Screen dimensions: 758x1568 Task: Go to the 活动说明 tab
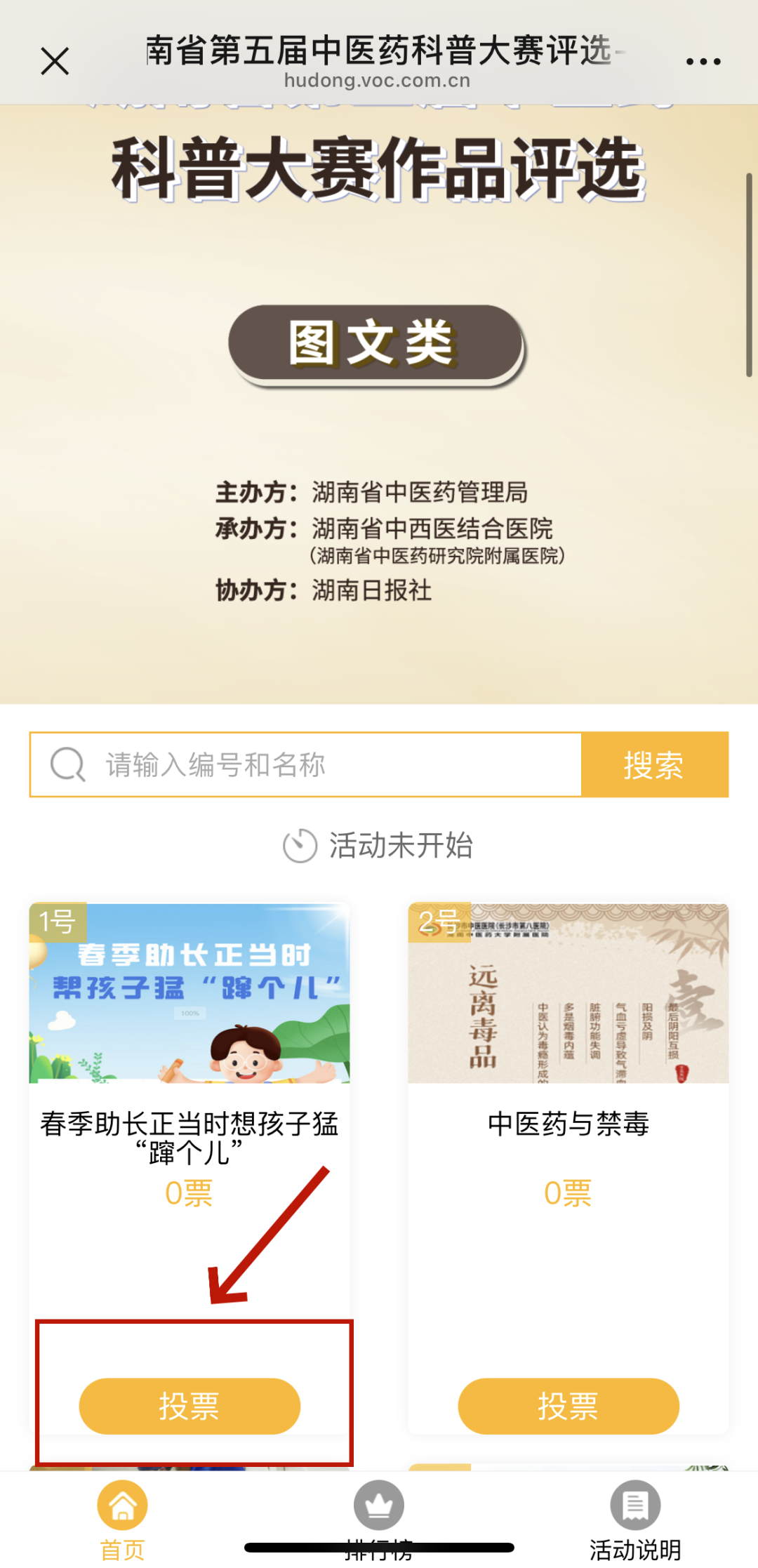pos(635,1518)
